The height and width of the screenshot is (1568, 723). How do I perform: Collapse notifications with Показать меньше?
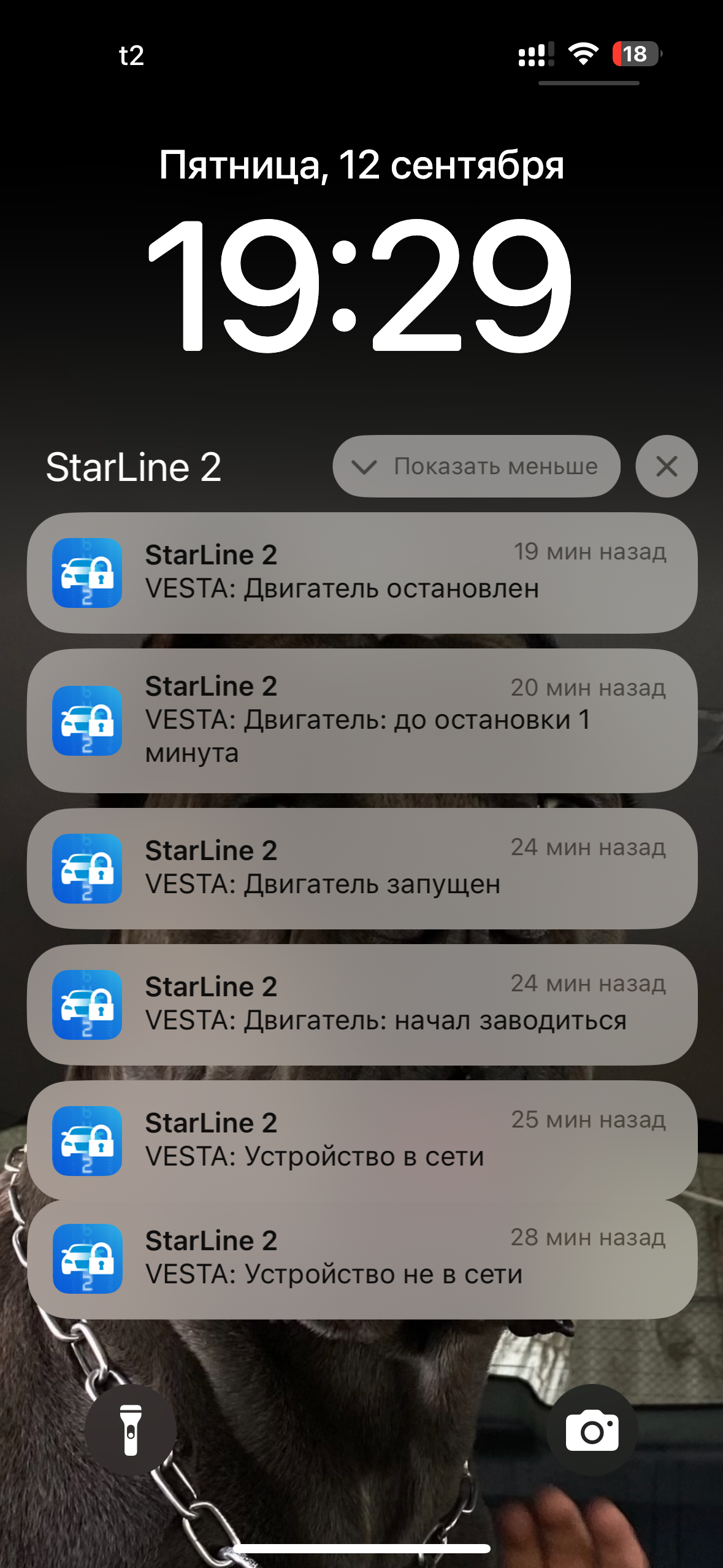click(476, 466)
